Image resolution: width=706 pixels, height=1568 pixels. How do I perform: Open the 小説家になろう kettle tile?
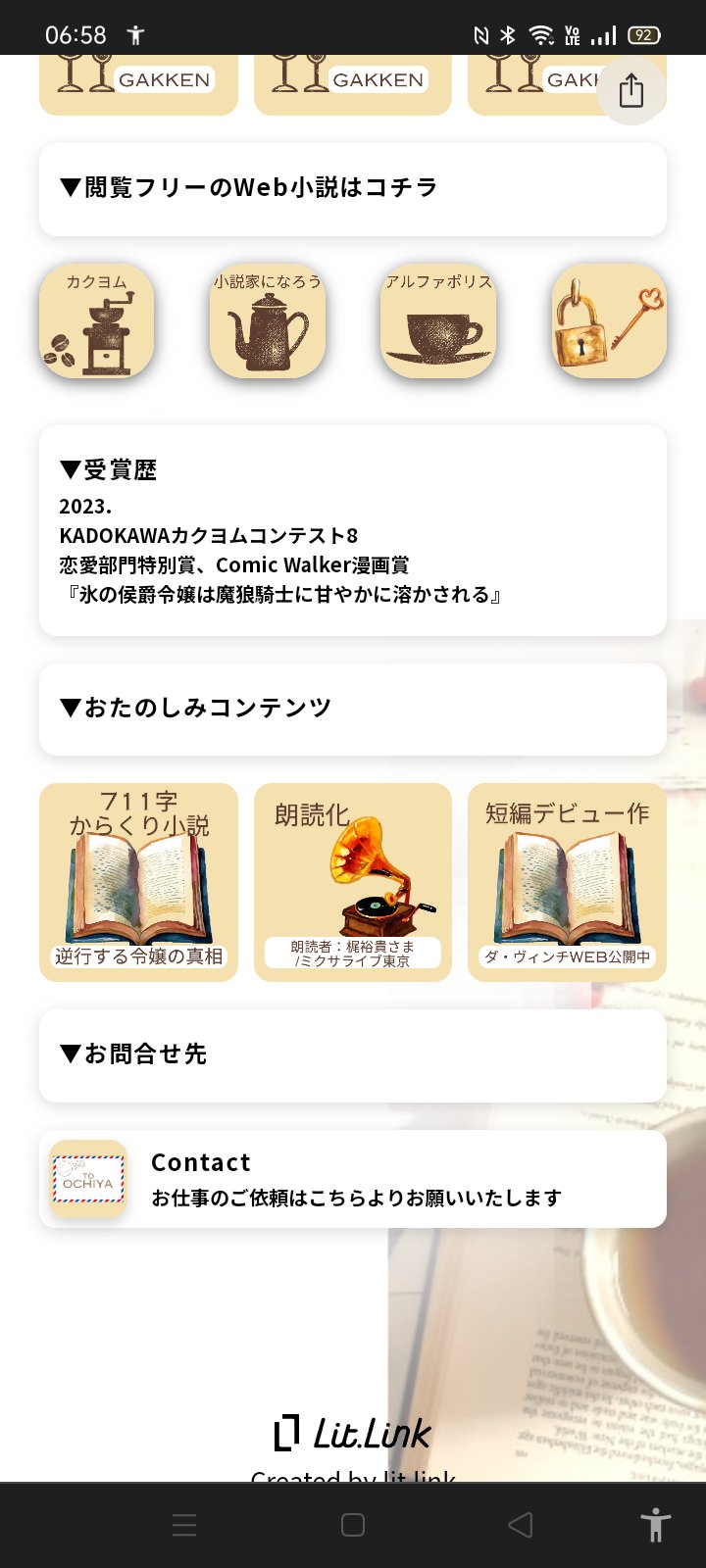[x=268, y=320]
